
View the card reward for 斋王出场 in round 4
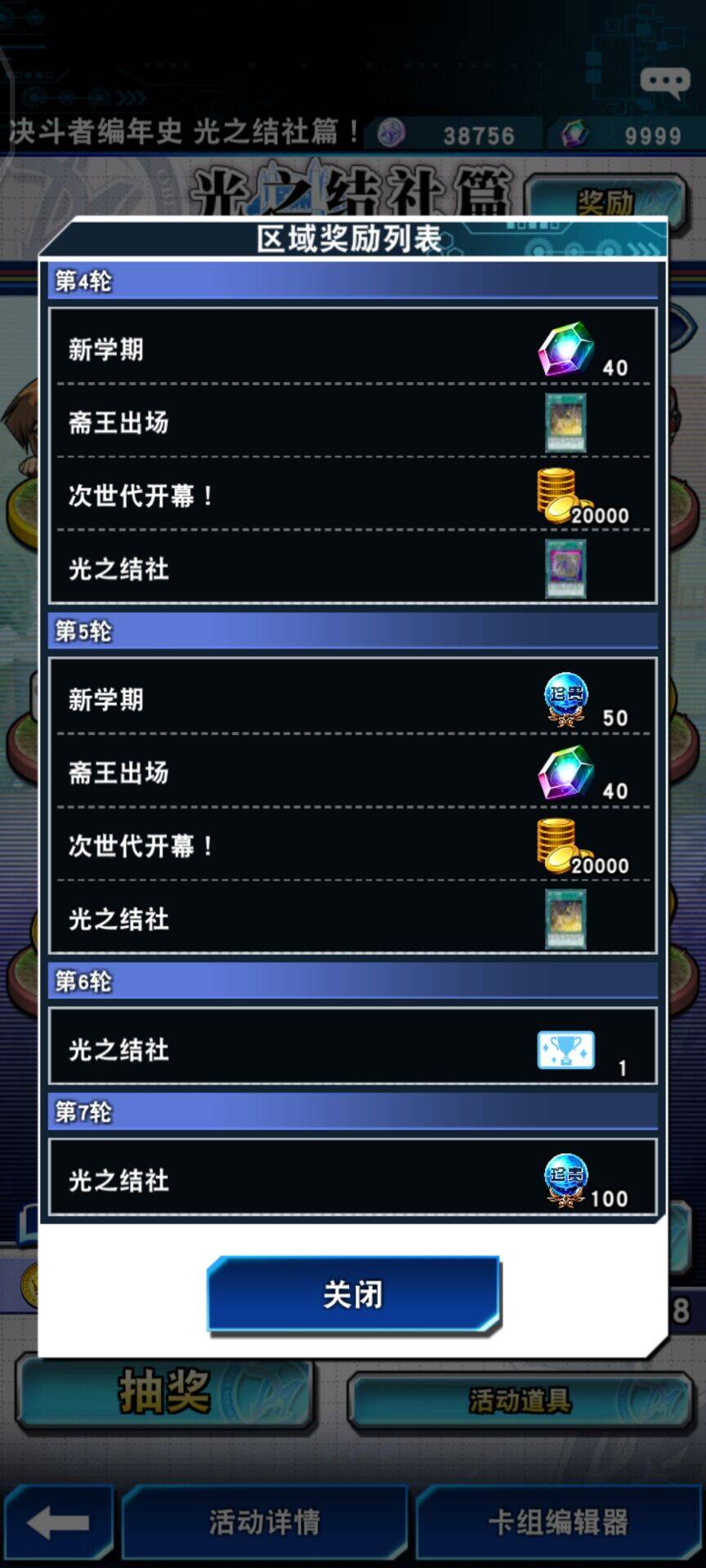(565, 423)
